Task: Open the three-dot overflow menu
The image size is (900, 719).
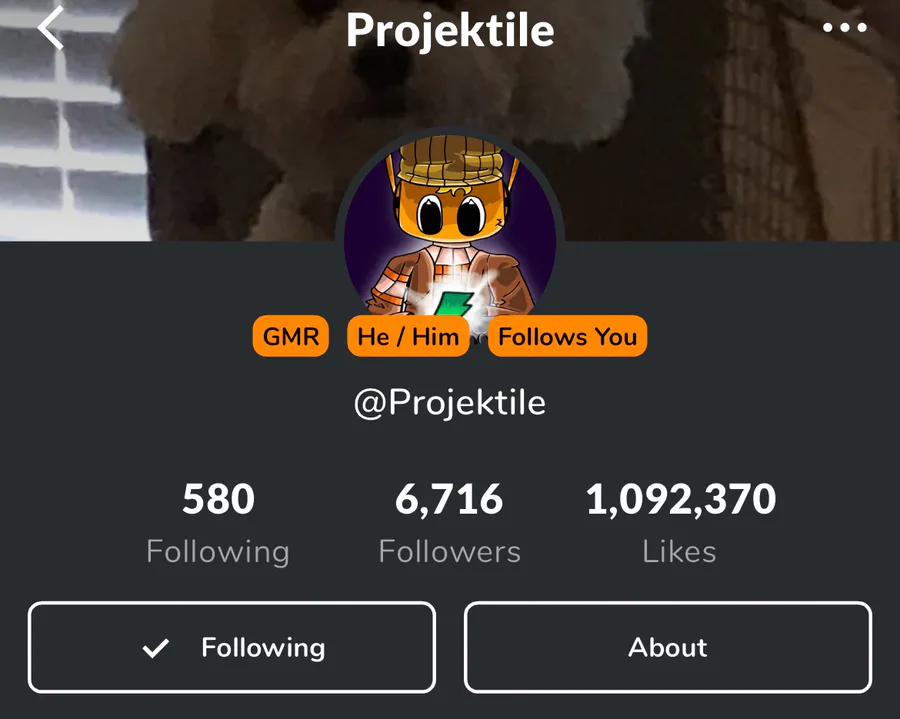Action: pos(844,27)
